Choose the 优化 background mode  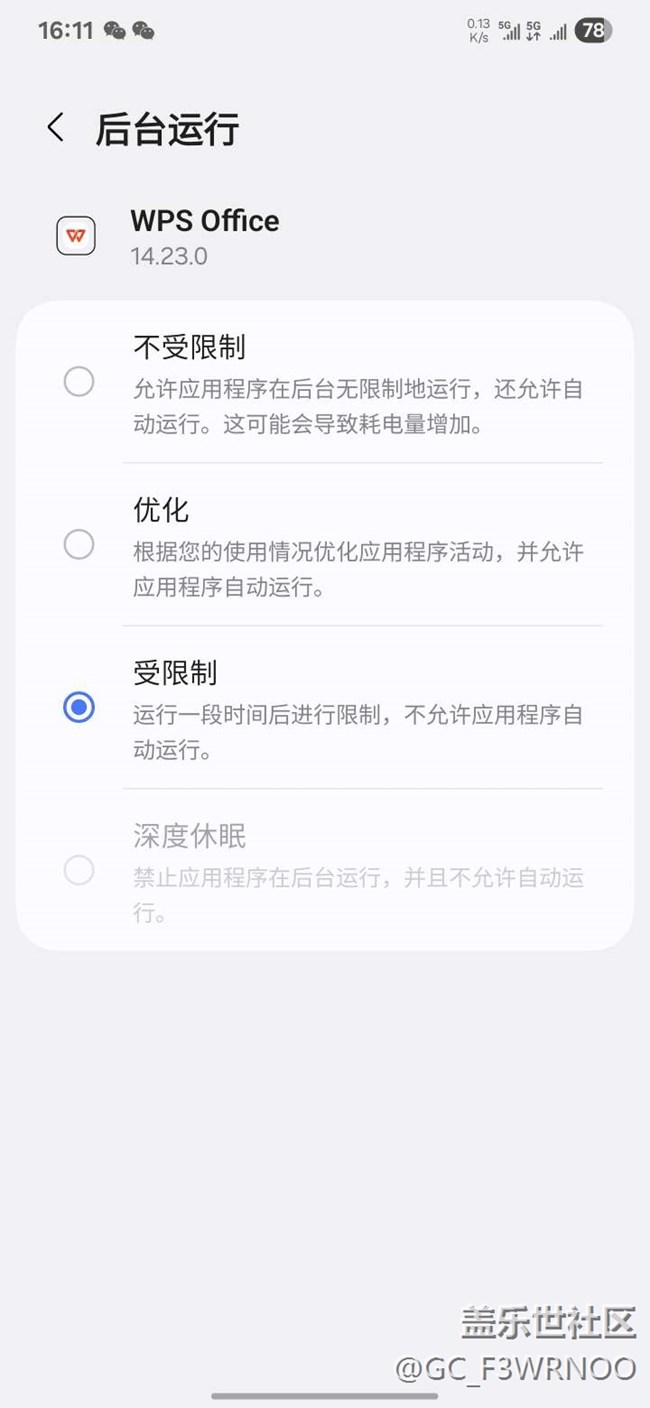(79, 544)
